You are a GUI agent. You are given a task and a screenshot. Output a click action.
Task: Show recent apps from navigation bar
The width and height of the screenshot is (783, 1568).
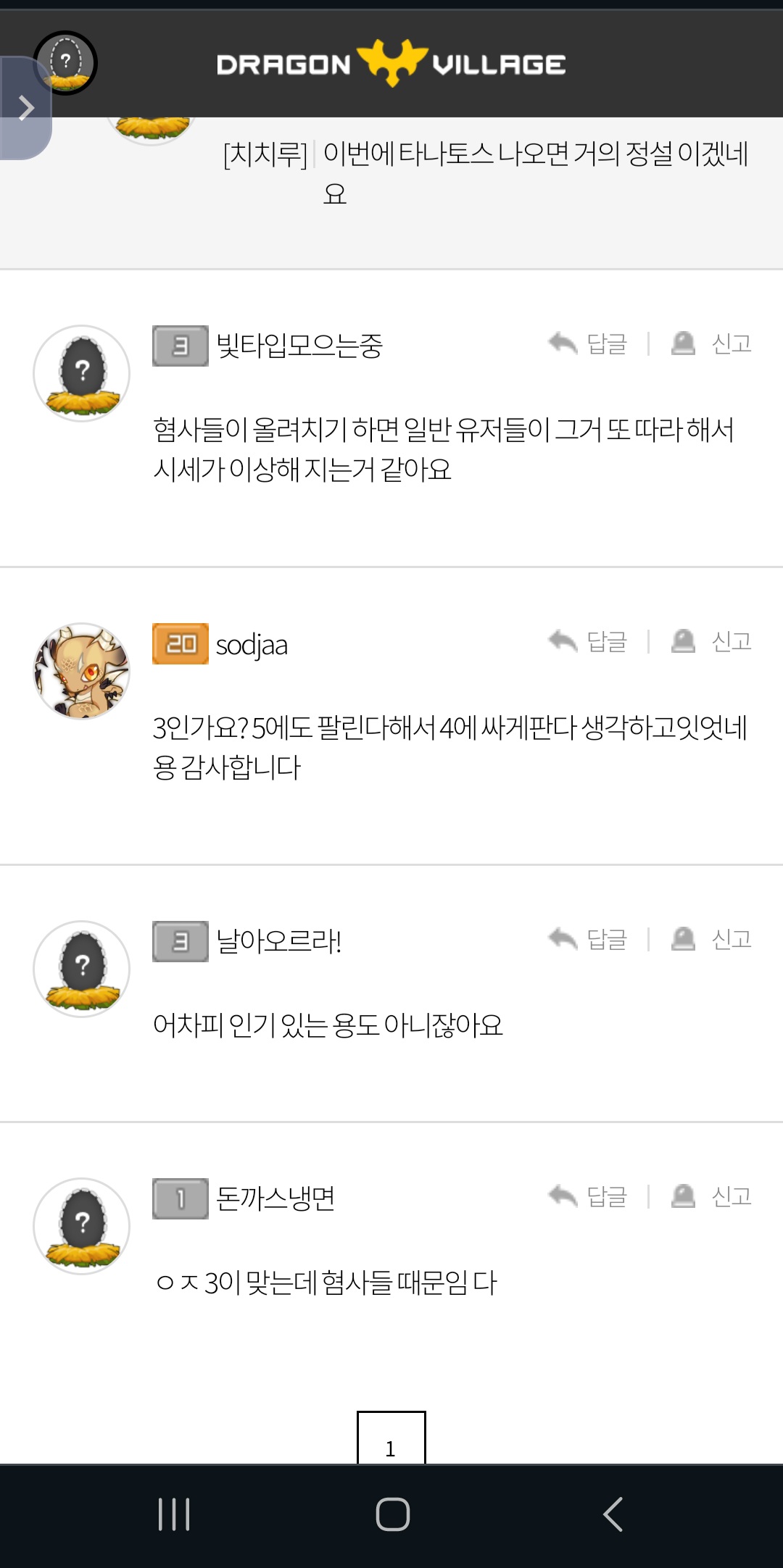coord(174,1514)
